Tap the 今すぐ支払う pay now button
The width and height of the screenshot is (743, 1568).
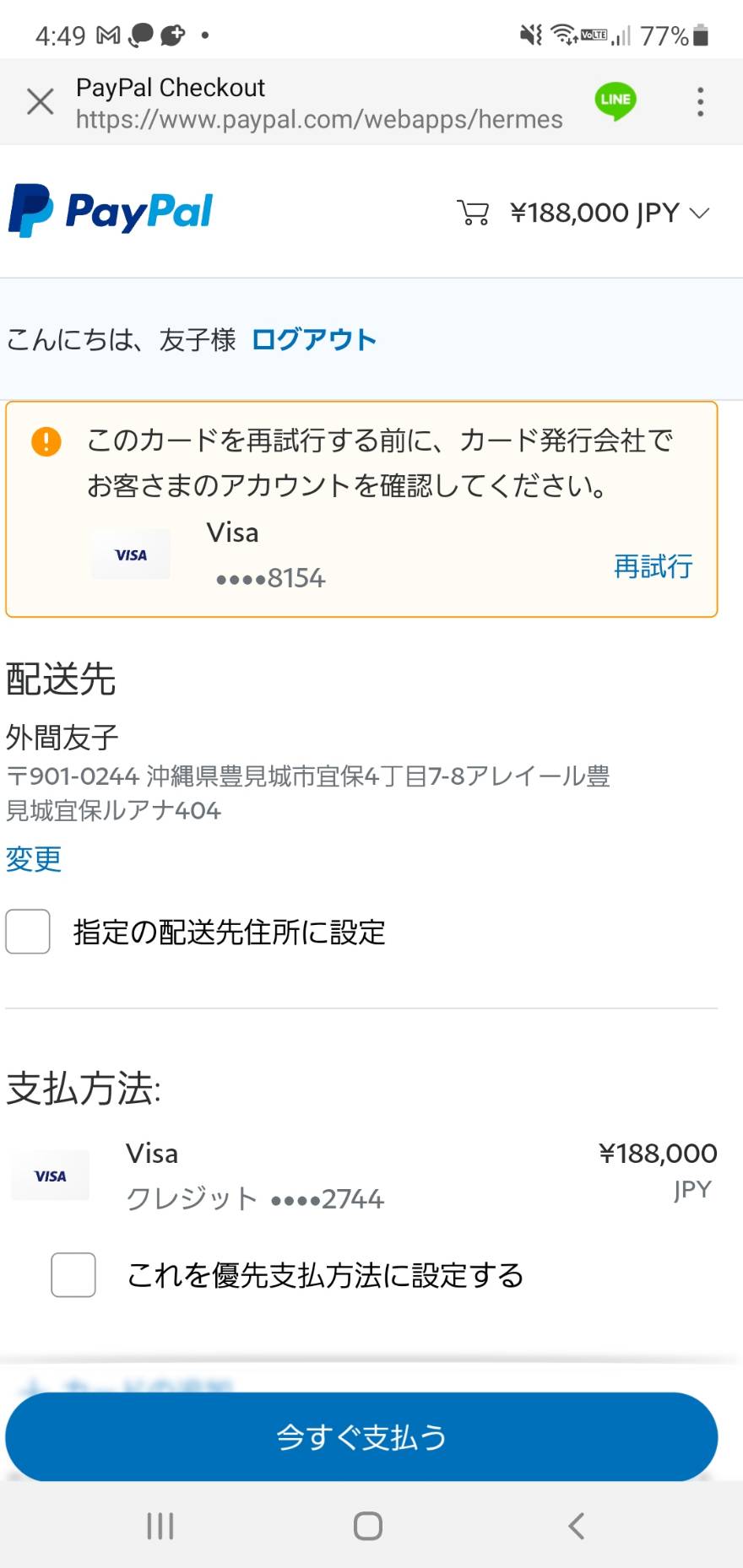[x=361, y=1437]
